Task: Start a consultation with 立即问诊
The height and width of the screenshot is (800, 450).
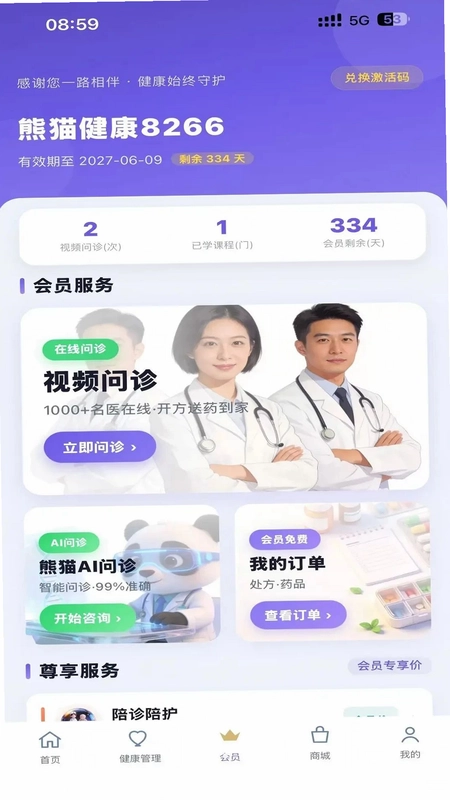Action: tap(99, 447)
